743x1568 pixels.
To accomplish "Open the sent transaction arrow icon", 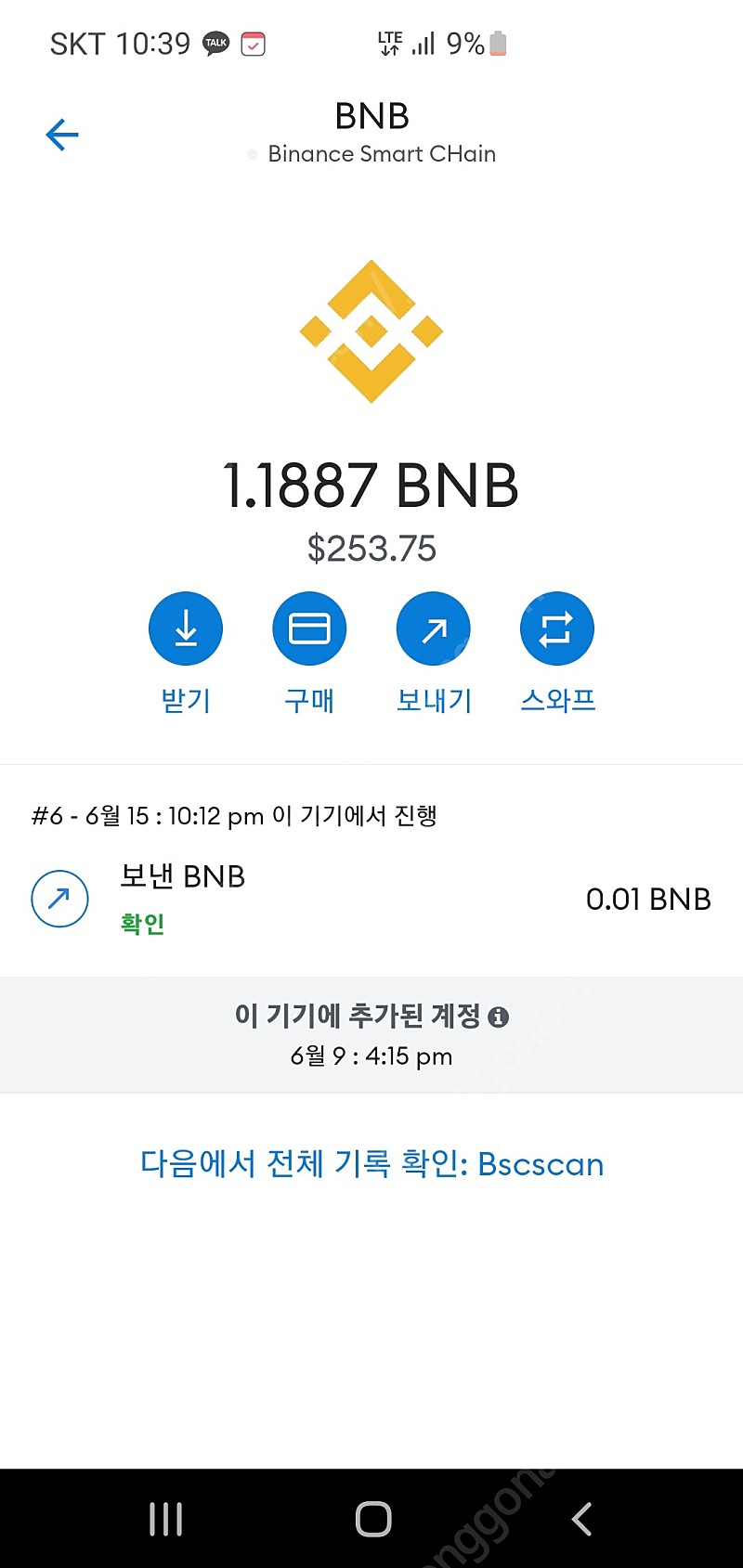I will 59,899.
